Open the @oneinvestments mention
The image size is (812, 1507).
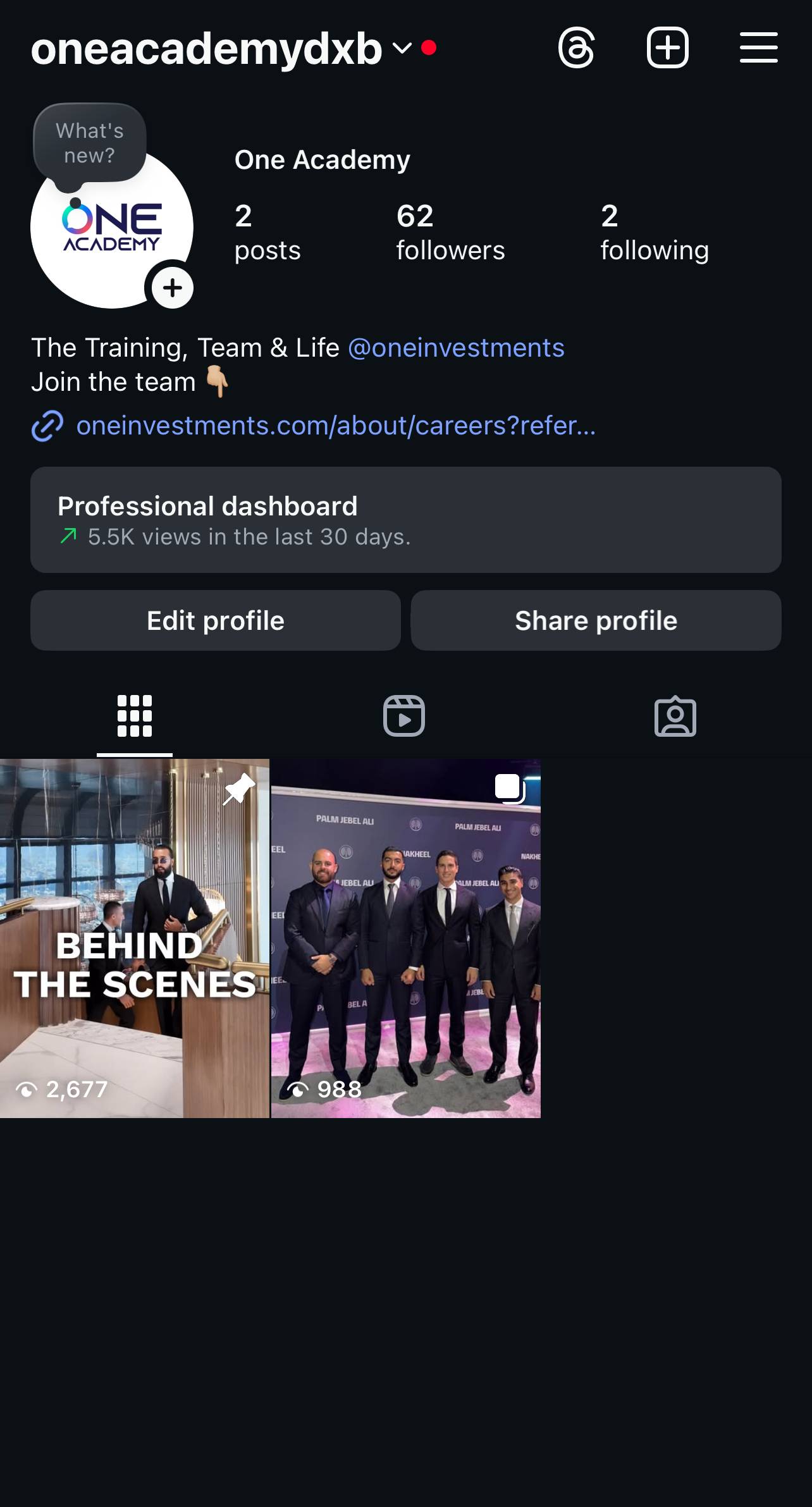[x=456, y=348]
